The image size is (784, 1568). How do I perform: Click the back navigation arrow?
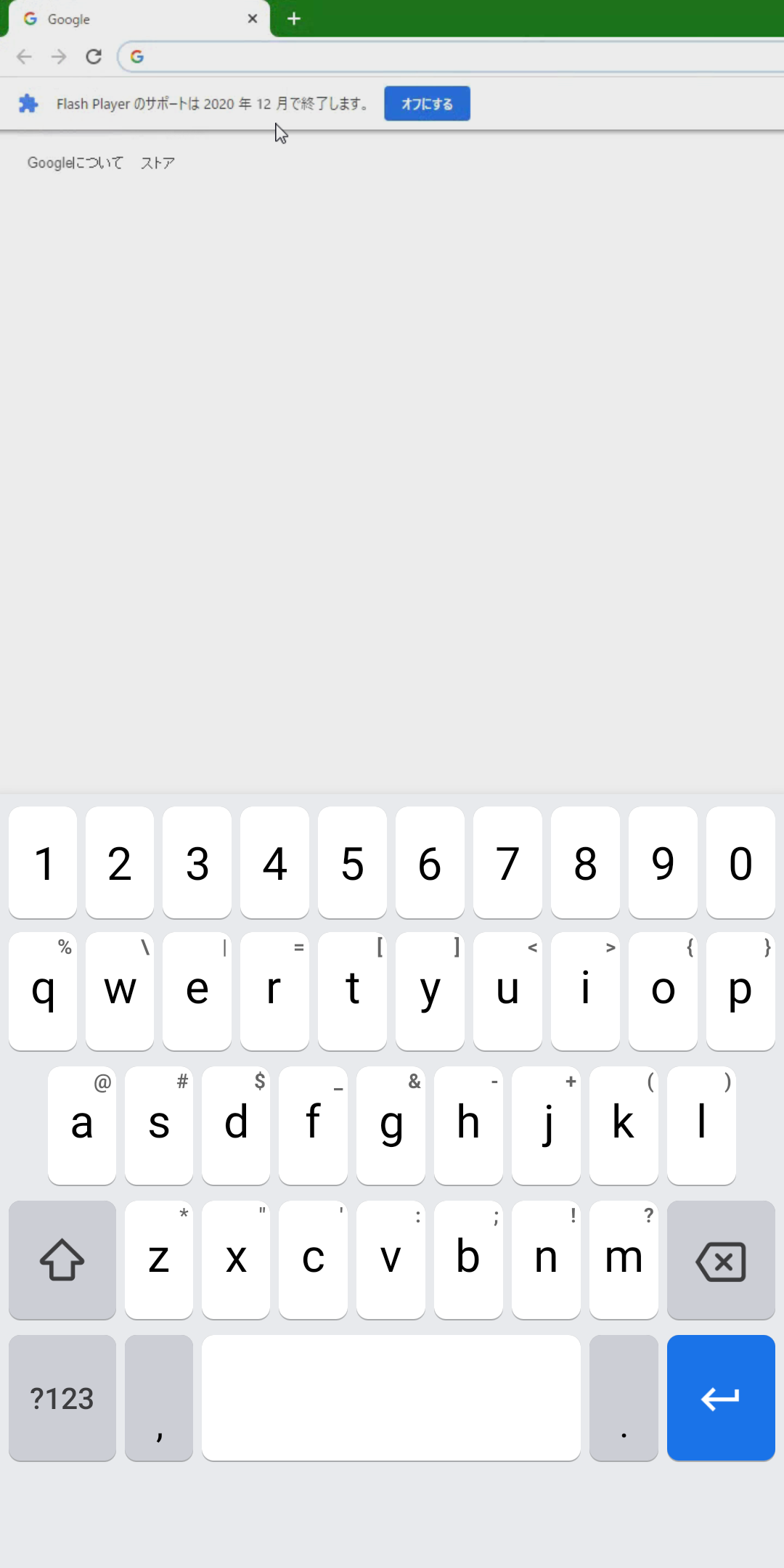coord(24,57)
